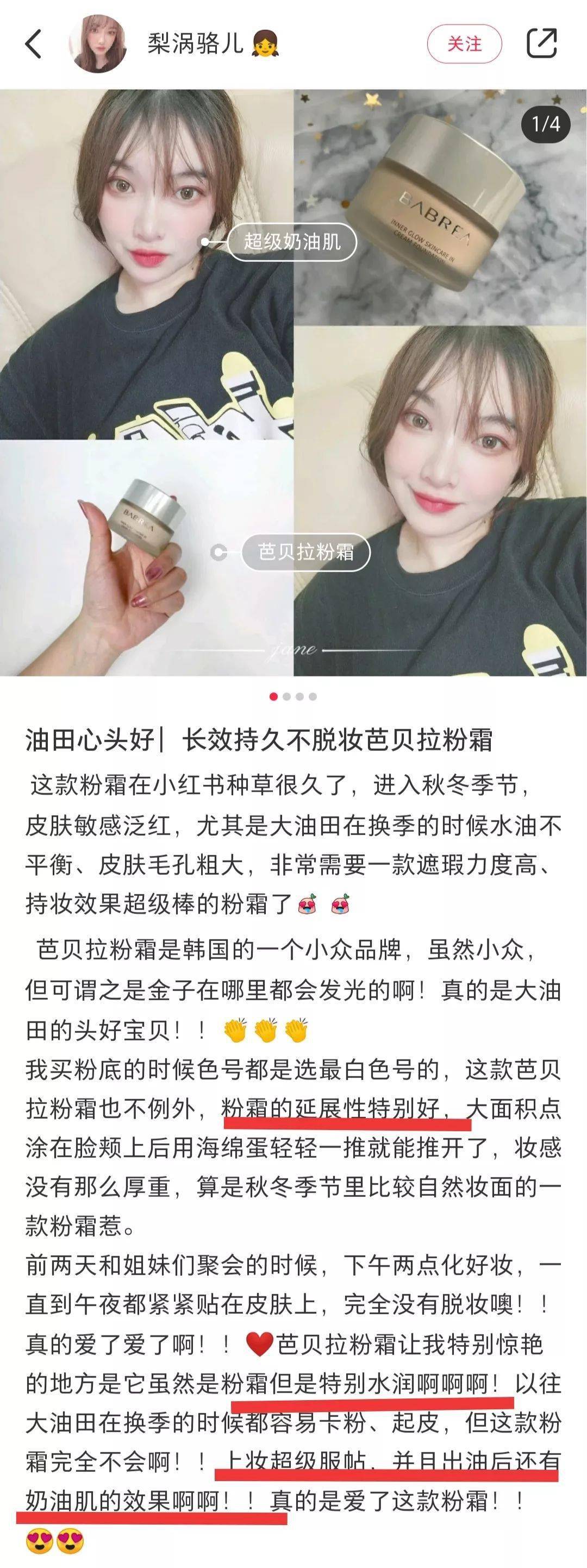Select the last carousel pagination dot
Screen dimensions: 587x1568
[x=314, y=697]
